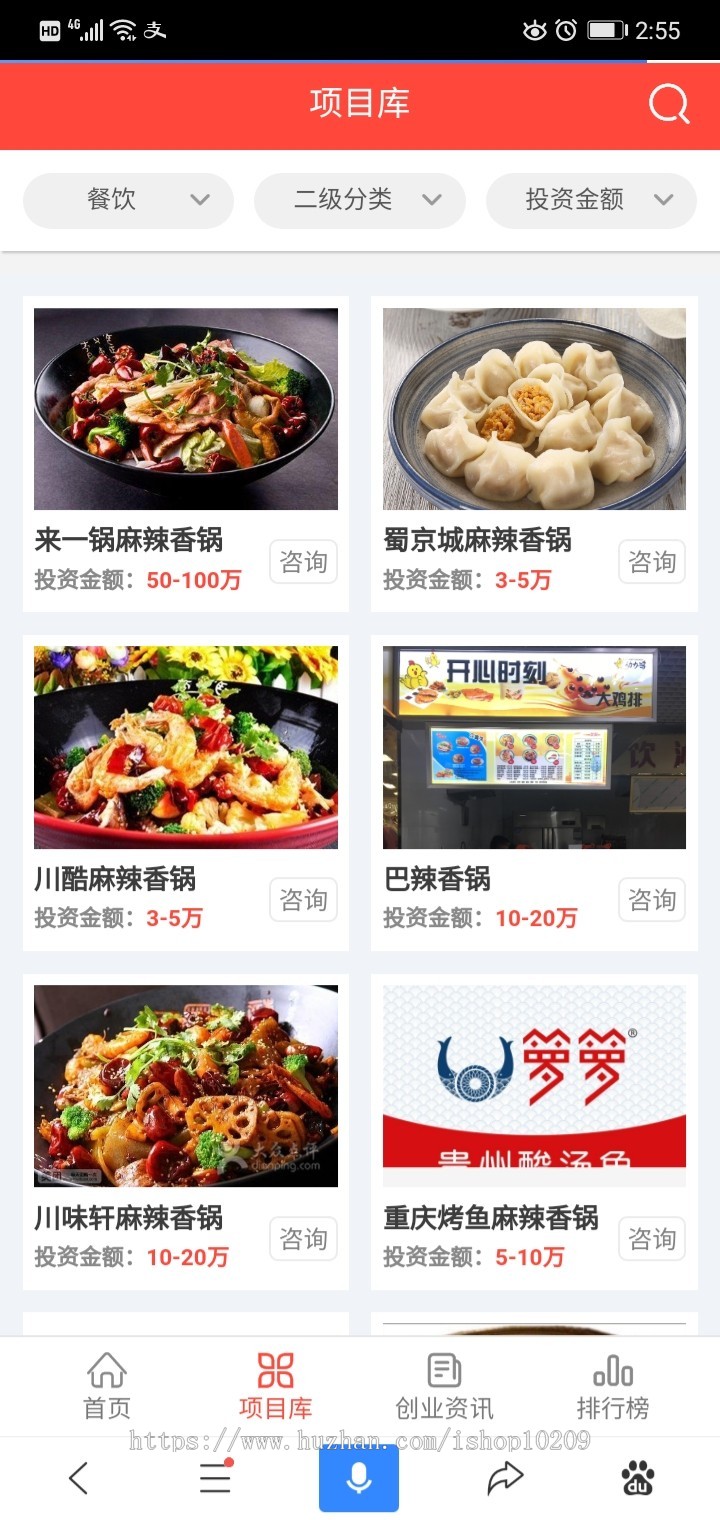Switch to the 创业资讯 tab

coord(444,1386)
